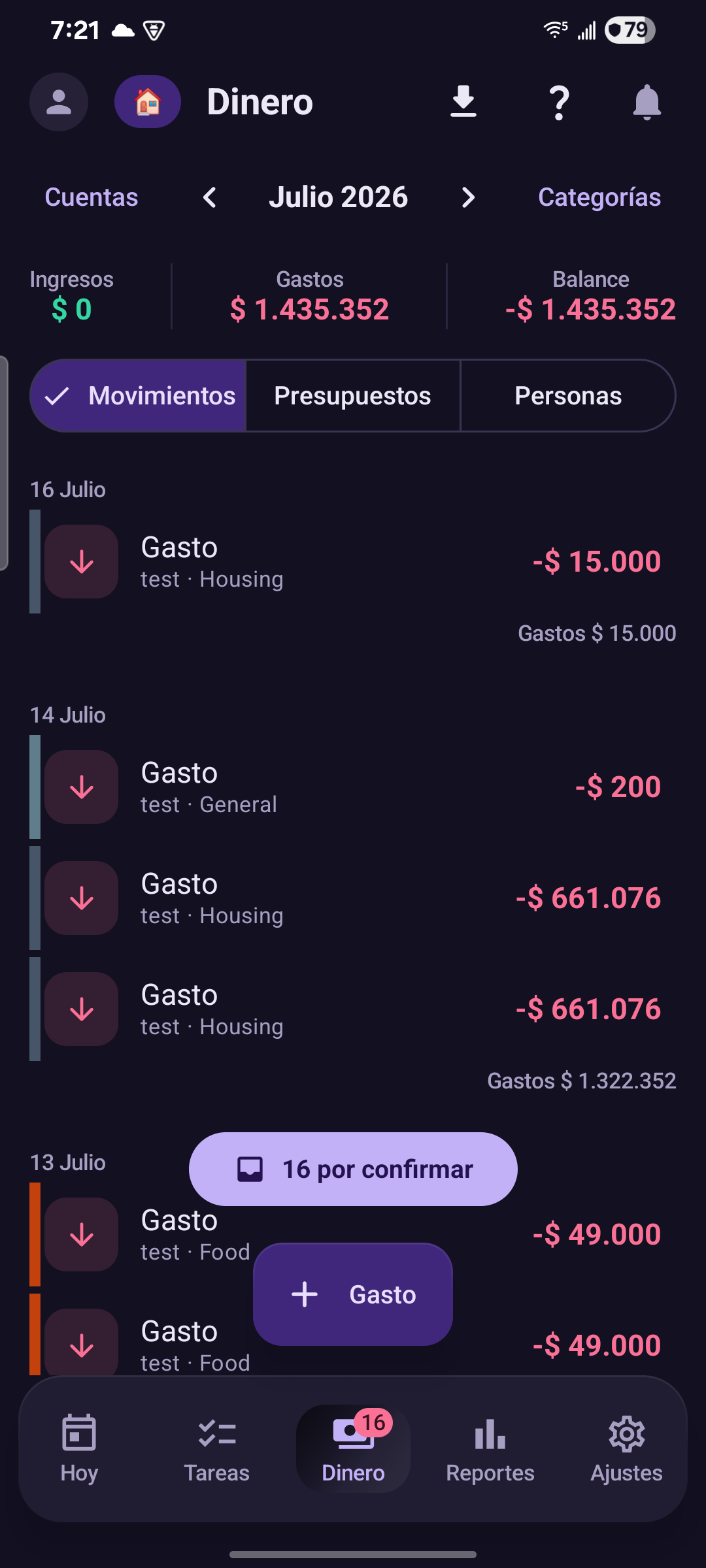Viewport: 706px width, 1568px height.
Task: Open the -$ 15.000 Housing expense
Action: [353, 562]
